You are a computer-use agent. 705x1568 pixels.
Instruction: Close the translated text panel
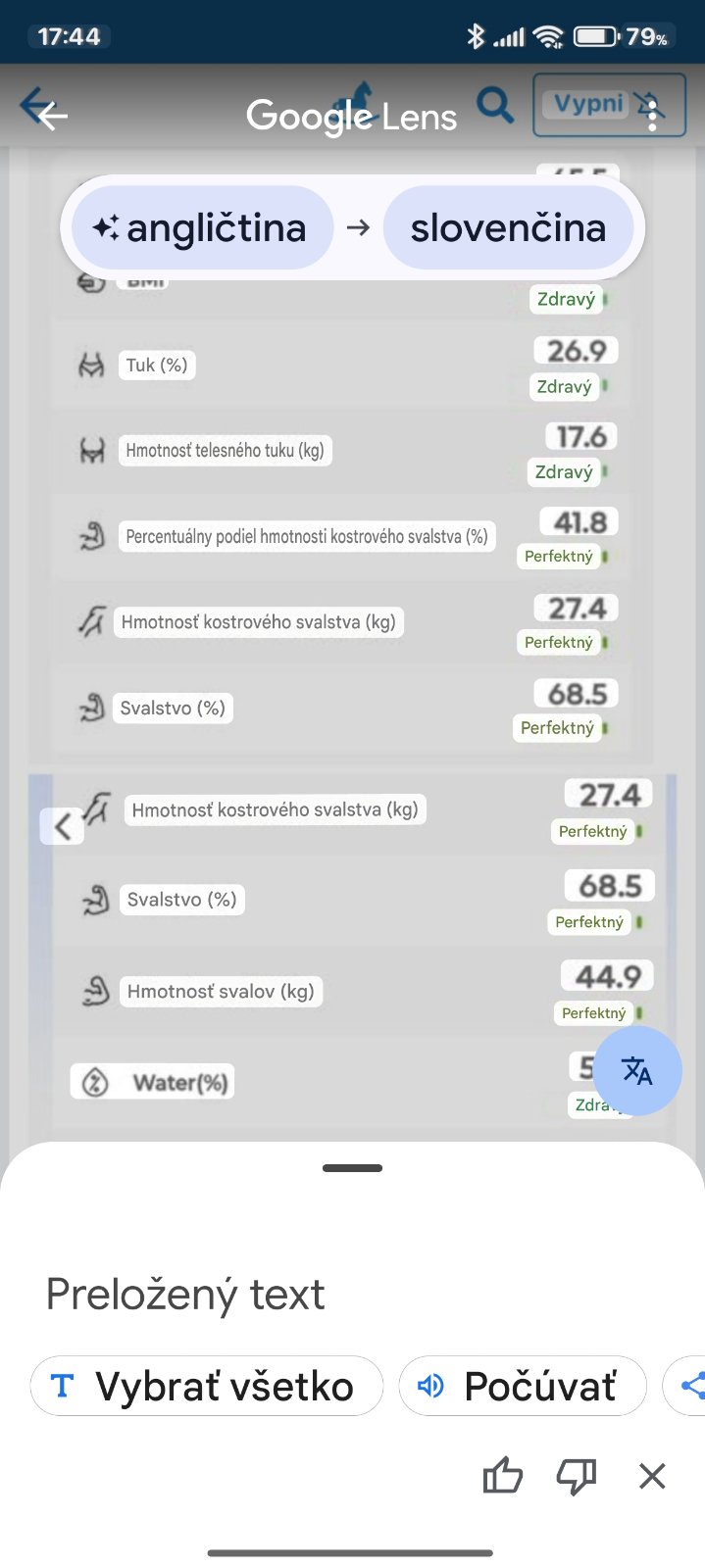652,1476
